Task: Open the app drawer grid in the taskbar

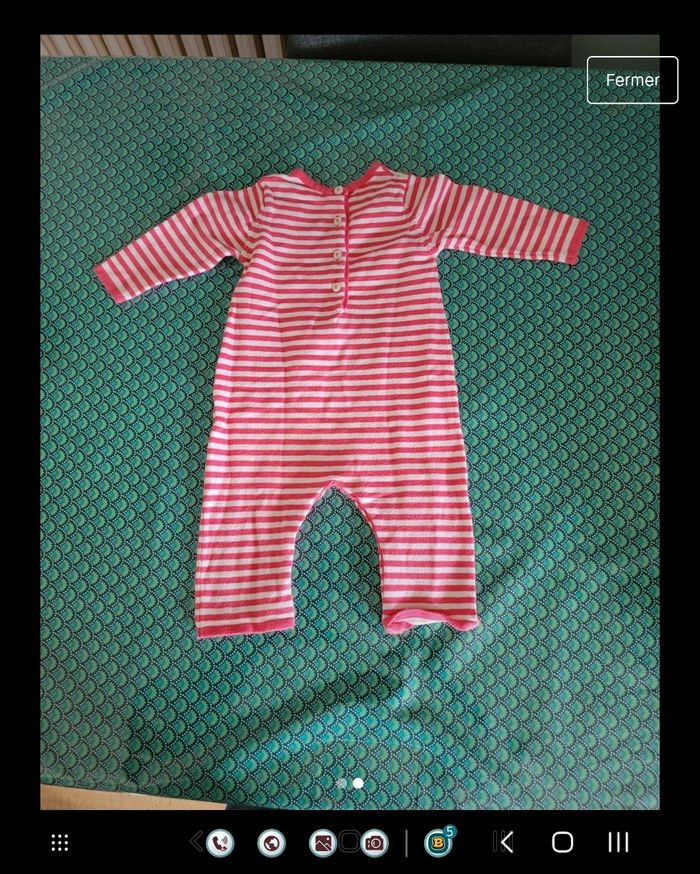Action: pos(60,842)
